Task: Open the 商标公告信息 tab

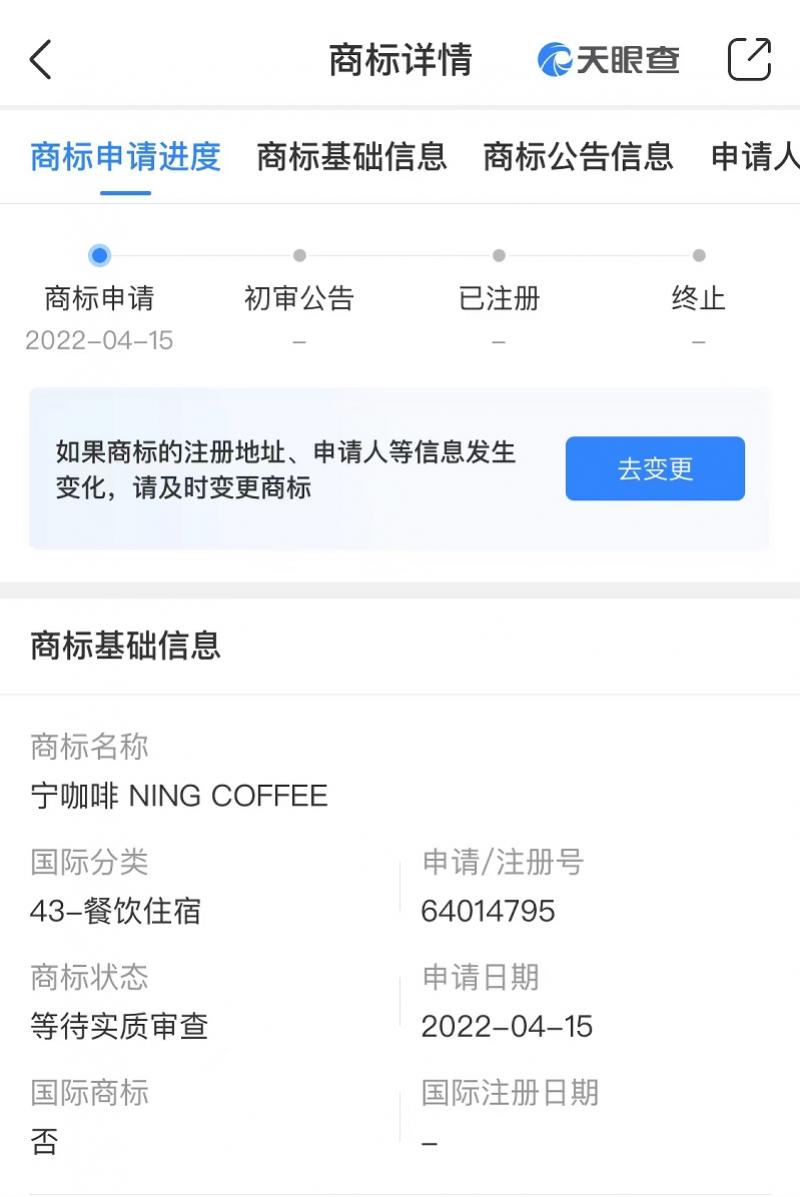Action: (578, 157)
